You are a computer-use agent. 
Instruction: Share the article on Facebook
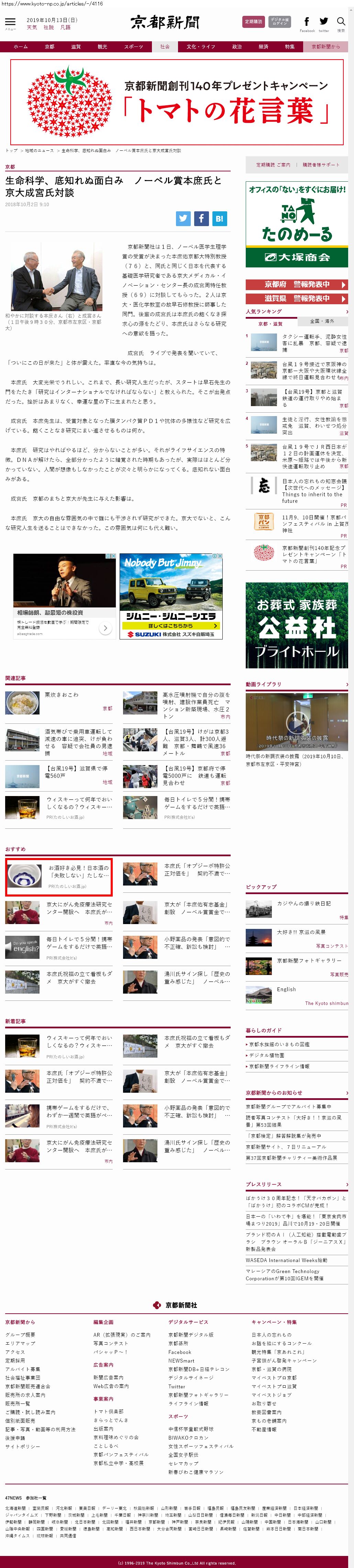point(201,219)
